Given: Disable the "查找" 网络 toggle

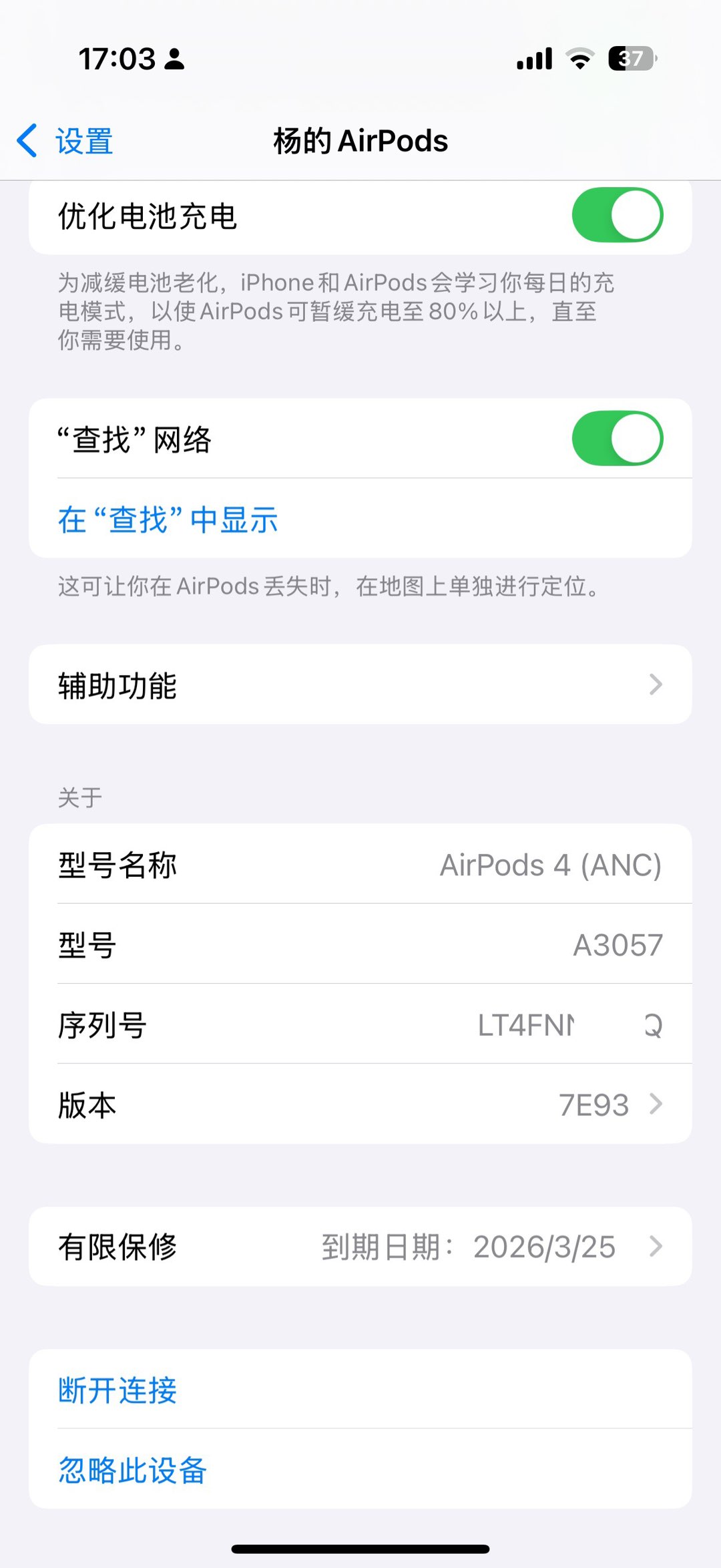Looking at the screenshot, I should click(x=617, y=438).
